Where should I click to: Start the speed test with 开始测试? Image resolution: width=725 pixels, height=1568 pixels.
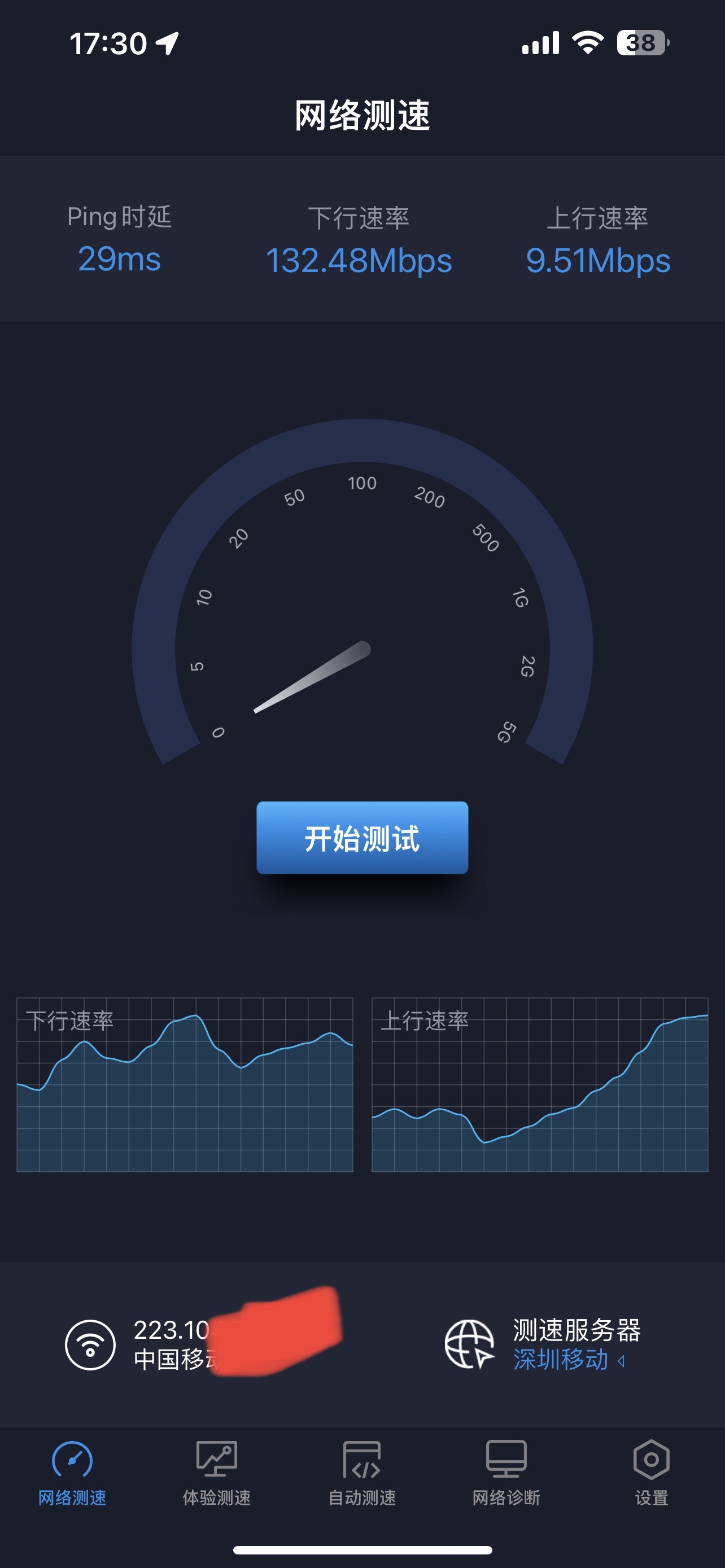pyautogui.click(x=362, y=838)
